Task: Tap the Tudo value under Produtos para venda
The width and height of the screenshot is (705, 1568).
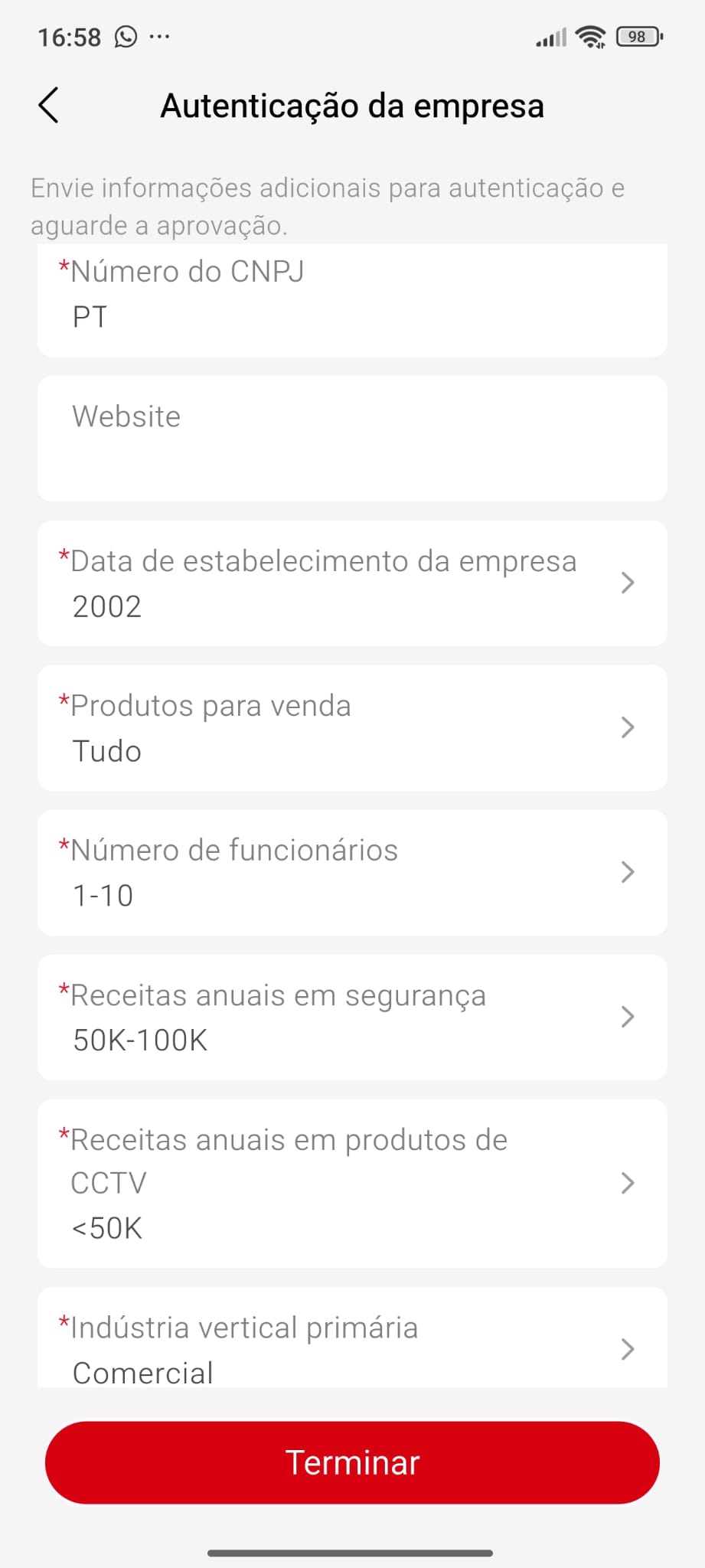Action: (106, 751)
